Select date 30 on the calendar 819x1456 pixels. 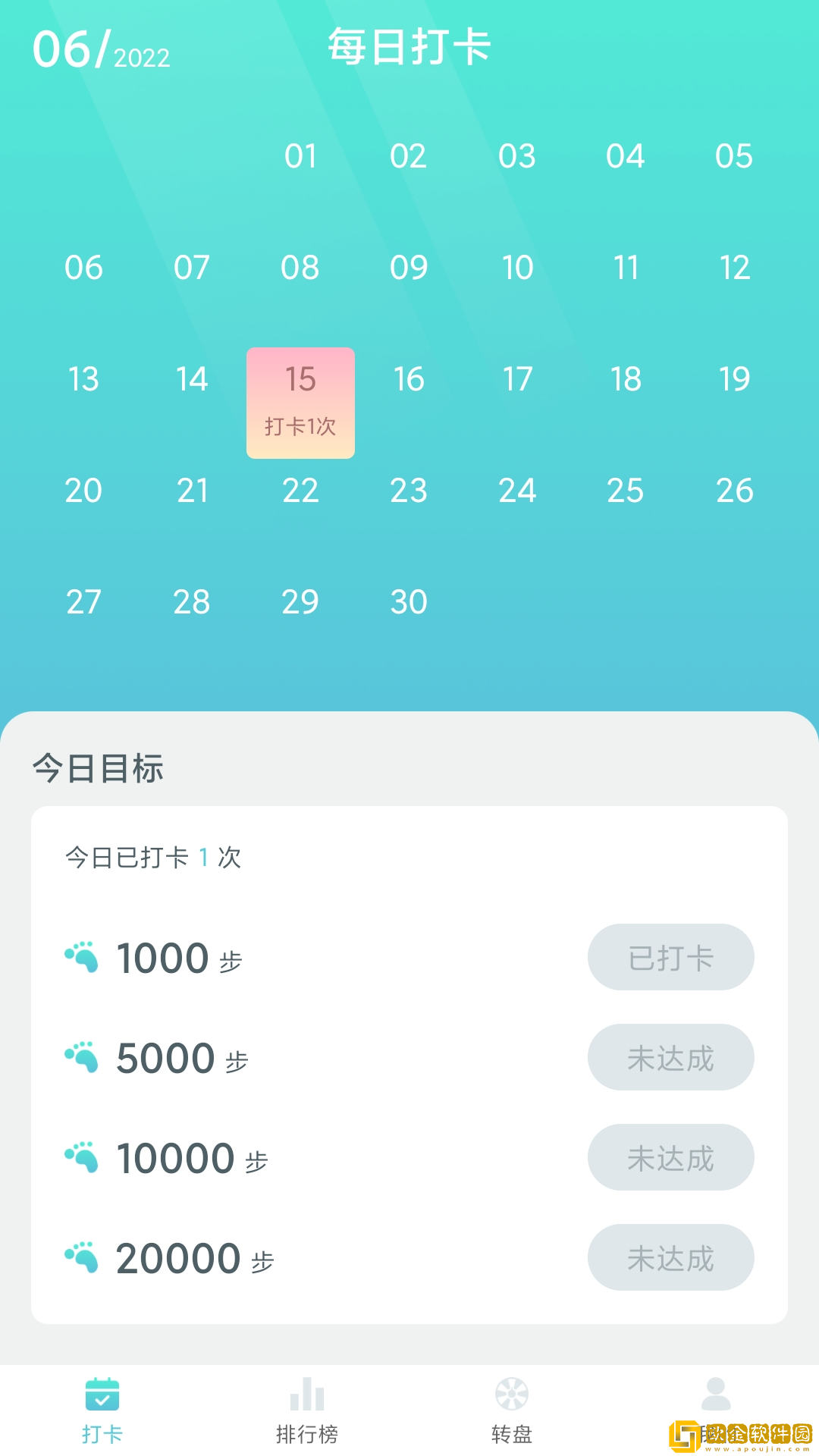coord(409,601)
